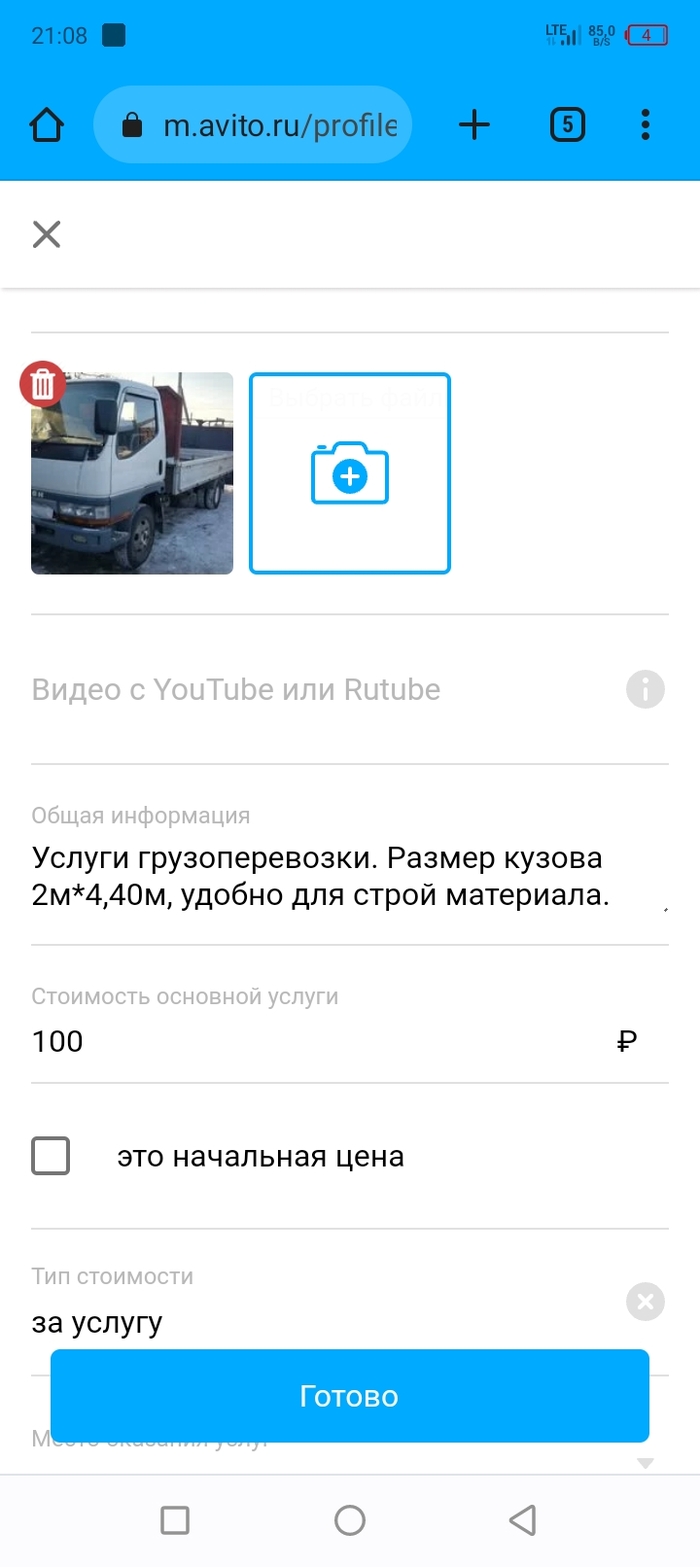Open a new browser tab
700x1567 pixels.
click(x=474, y=125)
